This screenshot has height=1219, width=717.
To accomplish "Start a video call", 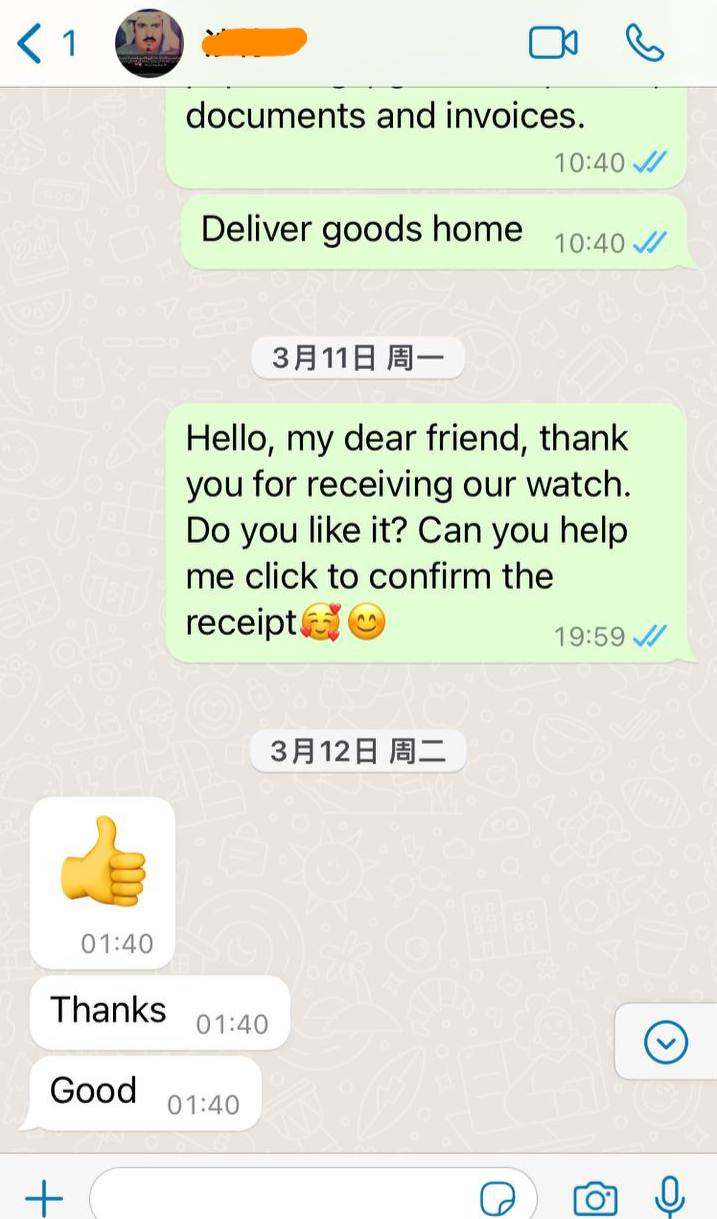I will [x=553, y=43].
